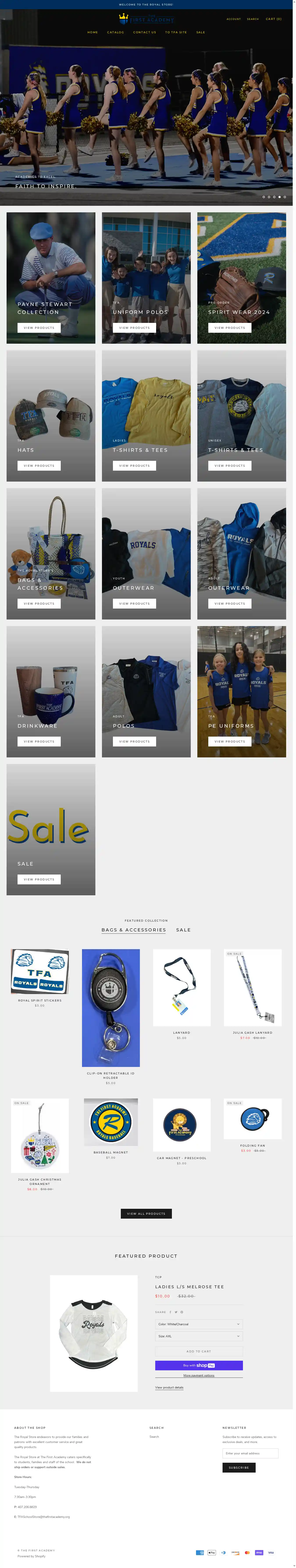View products in TFA Hats
The image size is (296, 1568).
click(39, 466)
